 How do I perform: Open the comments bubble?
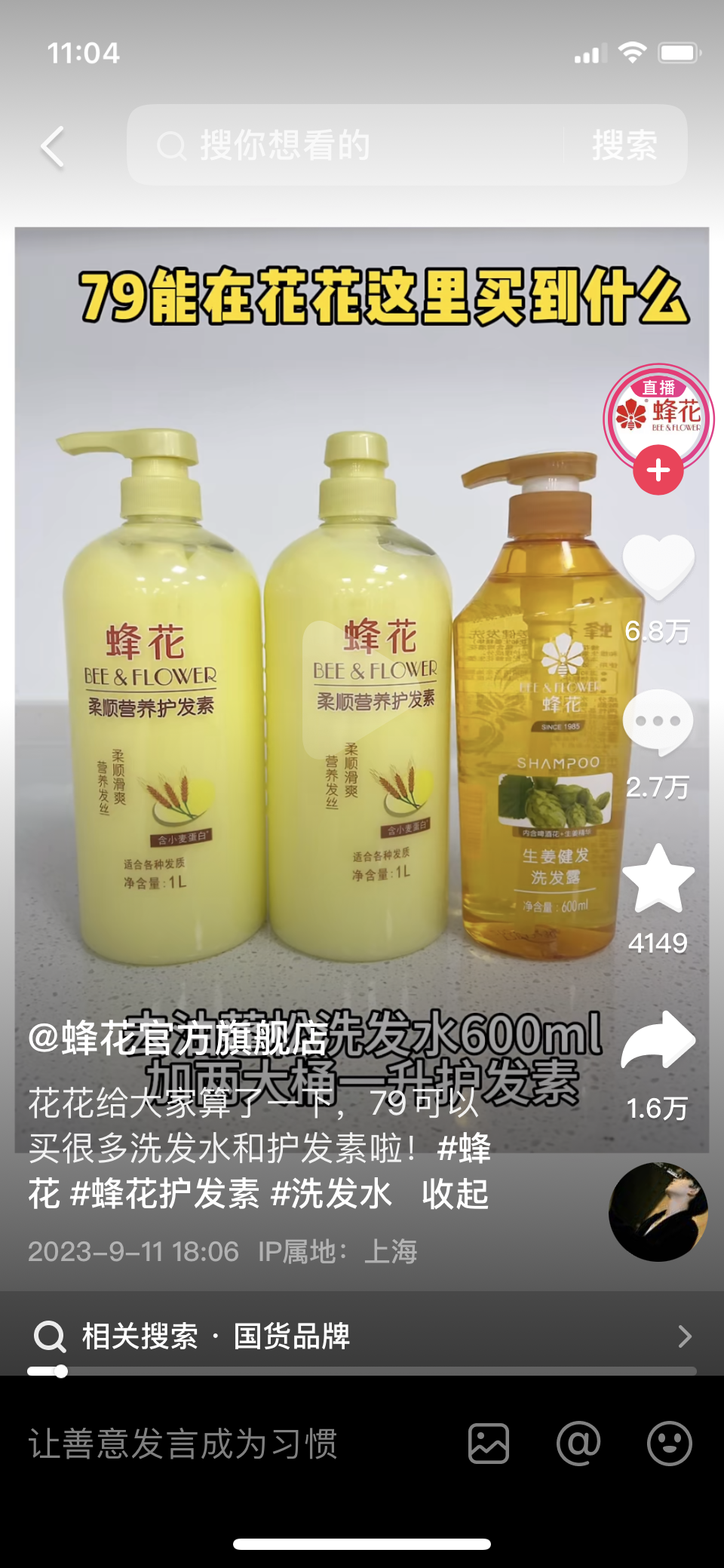point(658,722)
